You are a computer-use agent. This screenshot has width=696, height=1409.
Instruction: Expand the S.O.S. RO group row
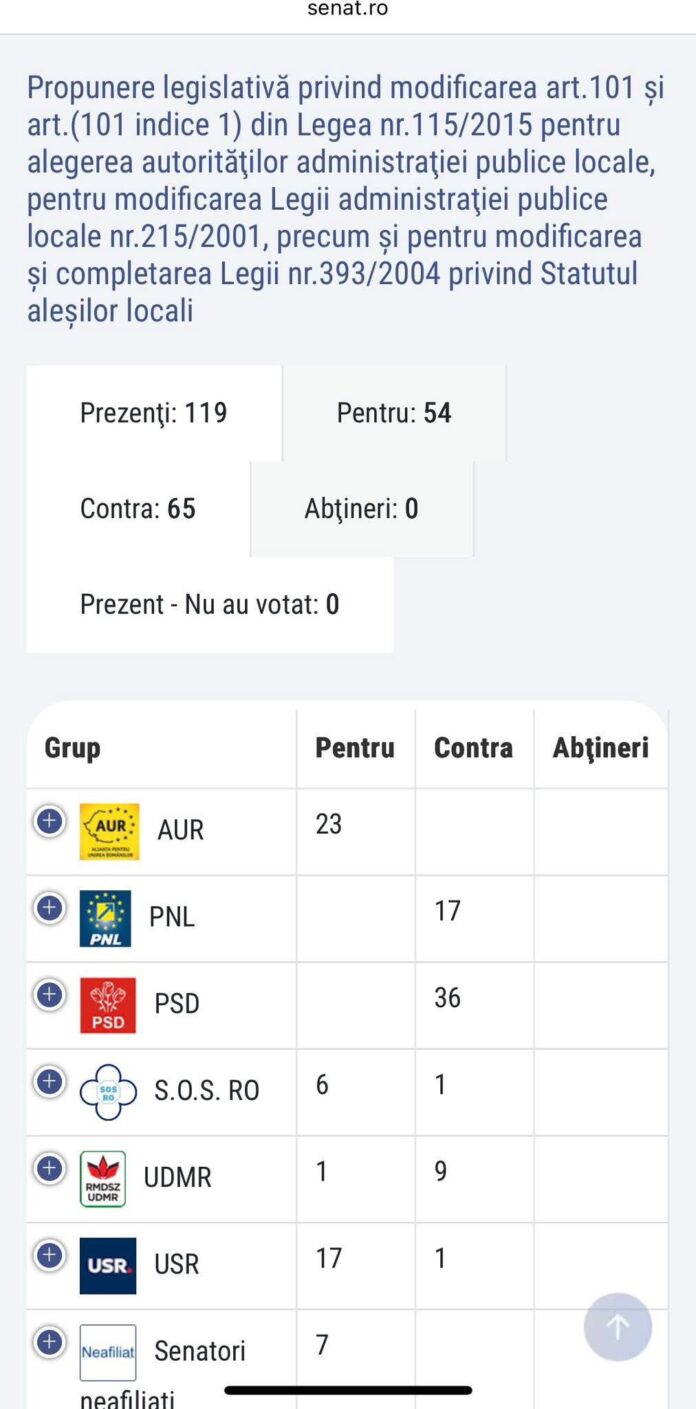(x=49, y=1081)
